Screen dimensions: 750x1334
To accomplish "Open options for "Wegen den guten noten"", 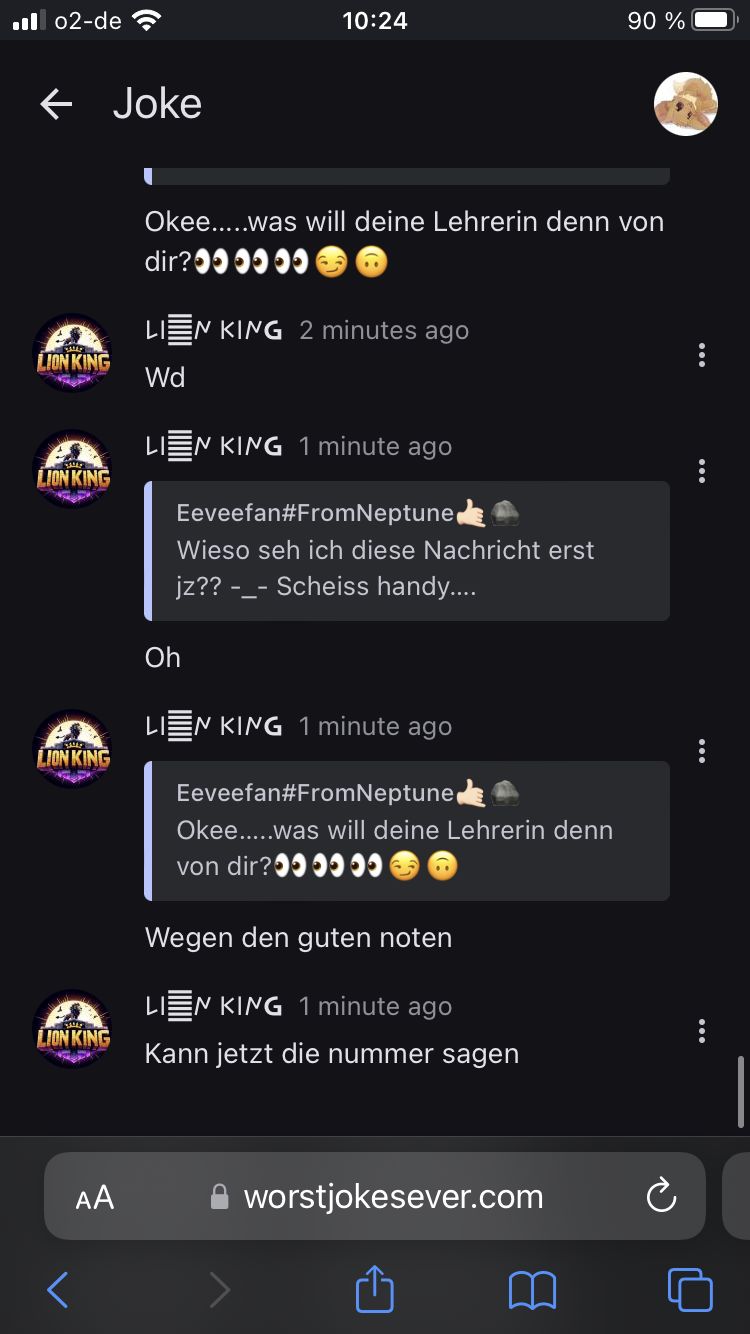I will [x=702, y=750].
